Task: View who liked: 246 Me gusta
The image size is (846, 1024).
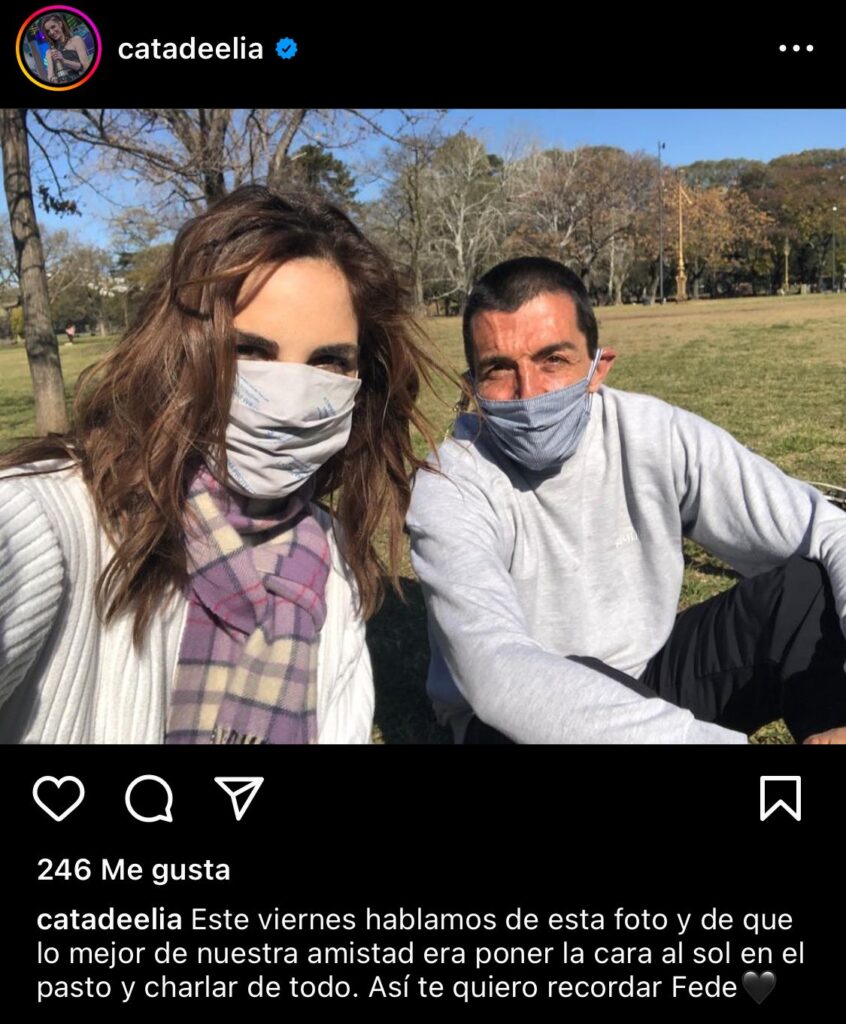Action: coord(133,870)
